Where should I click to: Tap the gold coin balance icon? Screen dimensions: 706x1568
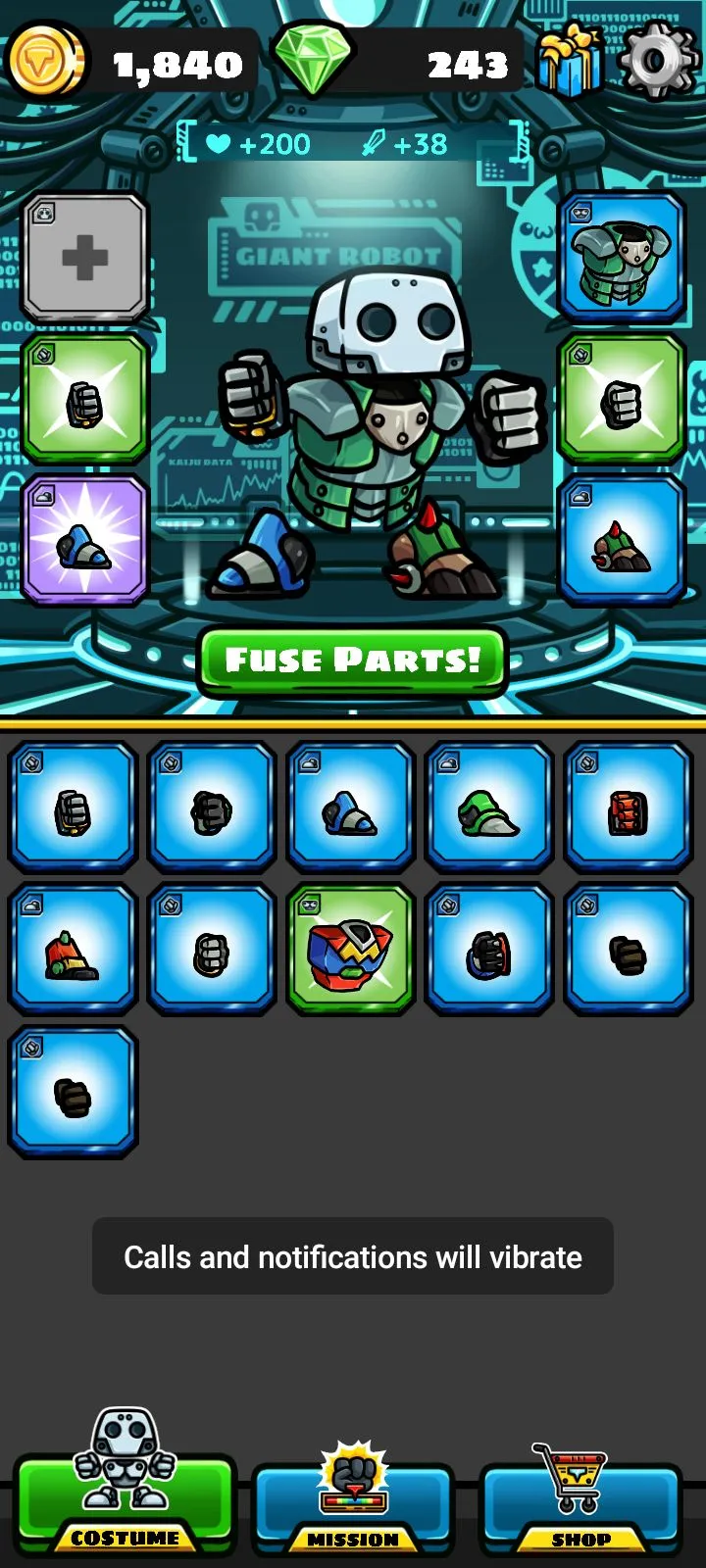pyautogui.click(x=46, y=62)
